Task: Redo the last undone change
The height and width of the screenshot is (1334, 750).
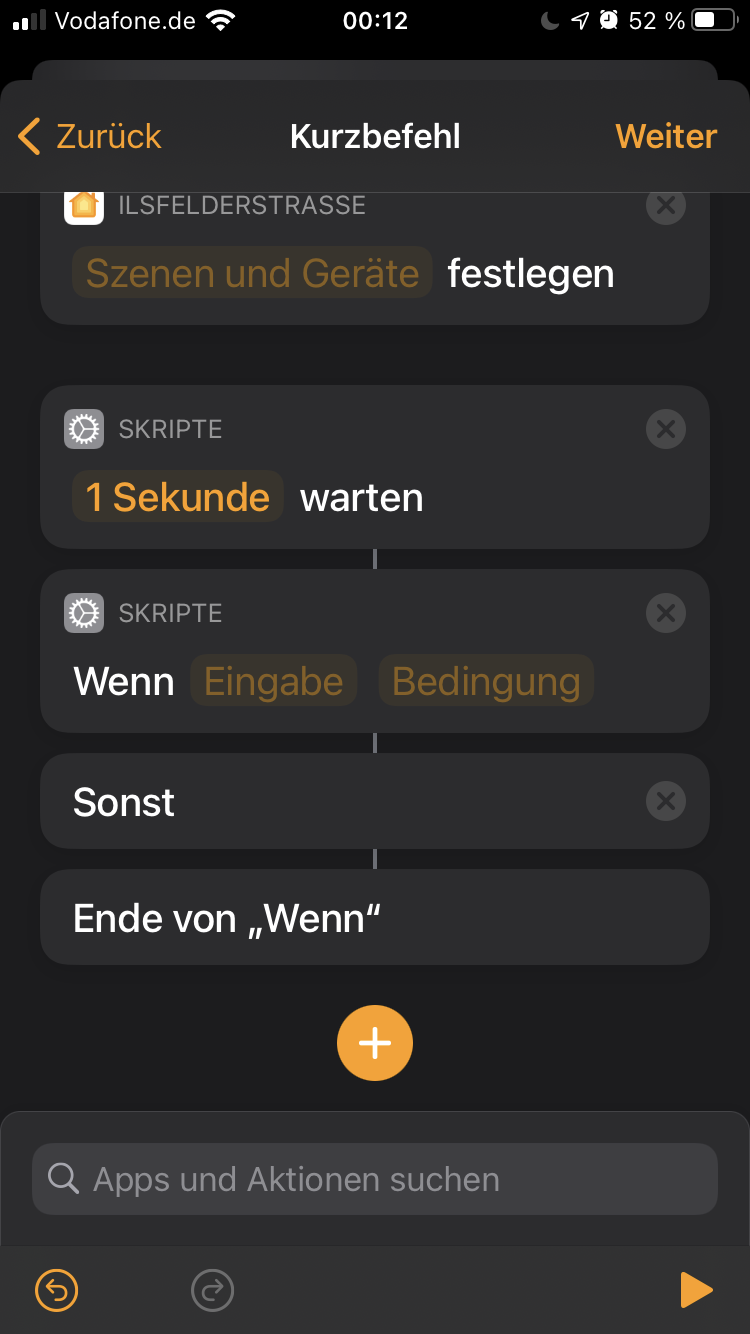Action: click(212, 1290)
